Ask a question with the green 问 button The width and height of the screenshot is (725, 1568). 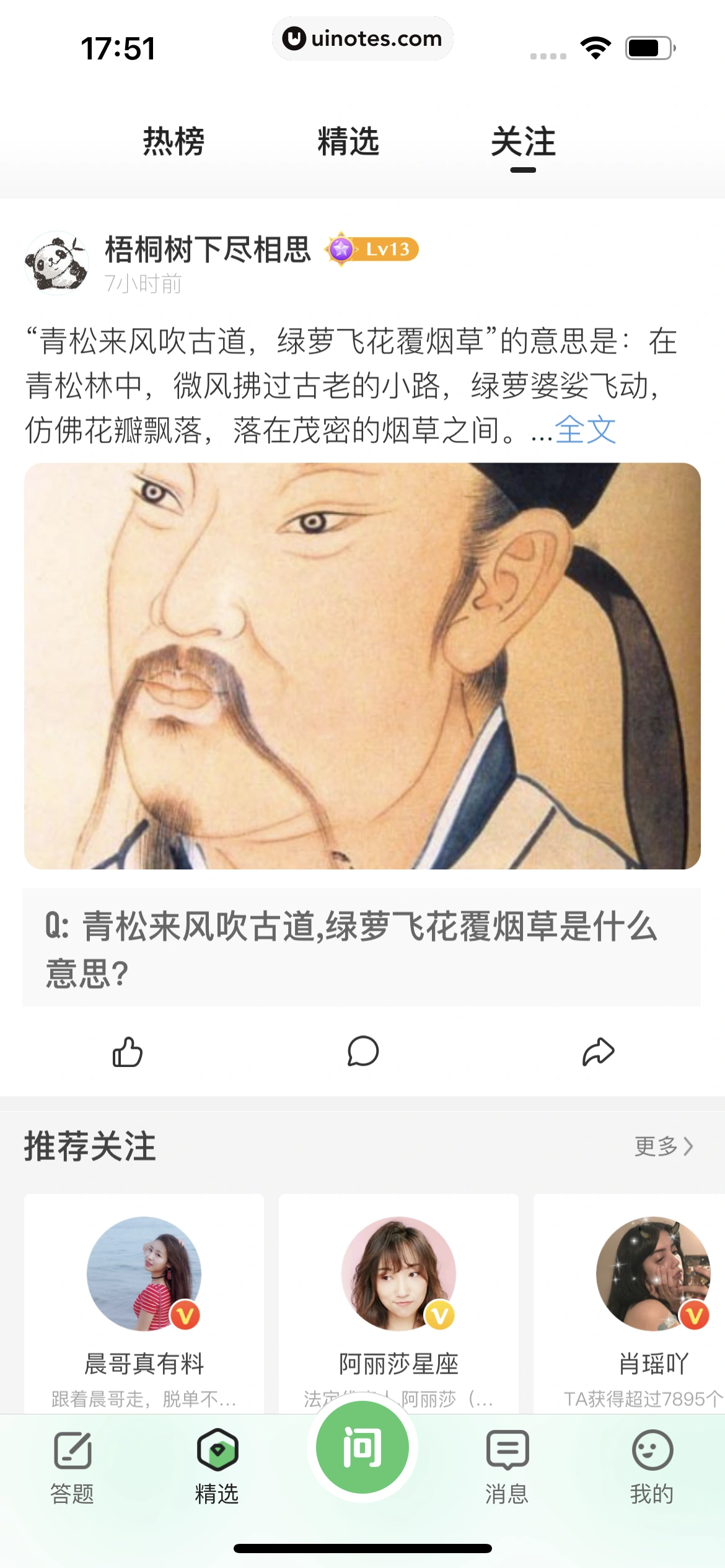(362, 1448)
